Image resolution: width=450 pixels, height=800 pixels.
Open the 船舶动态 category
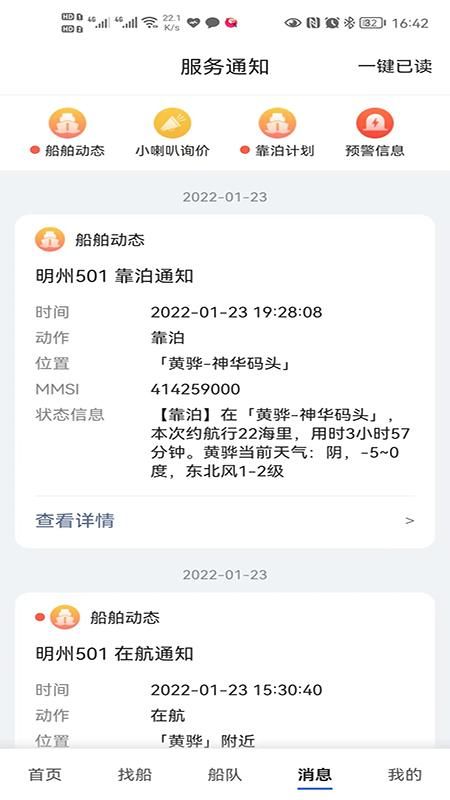point(67,133)
